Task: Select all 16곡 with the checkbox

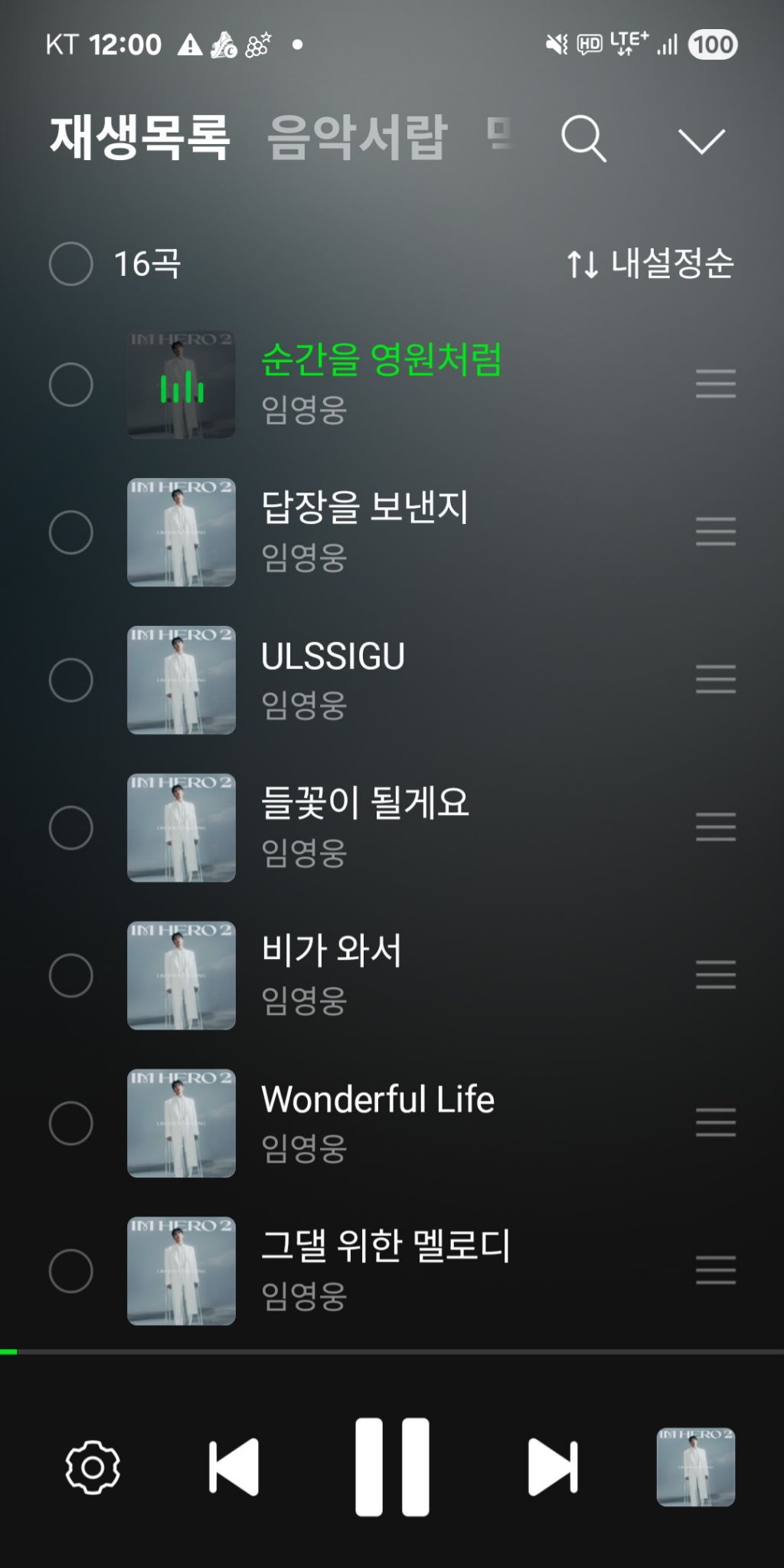Action: point(71,264)
